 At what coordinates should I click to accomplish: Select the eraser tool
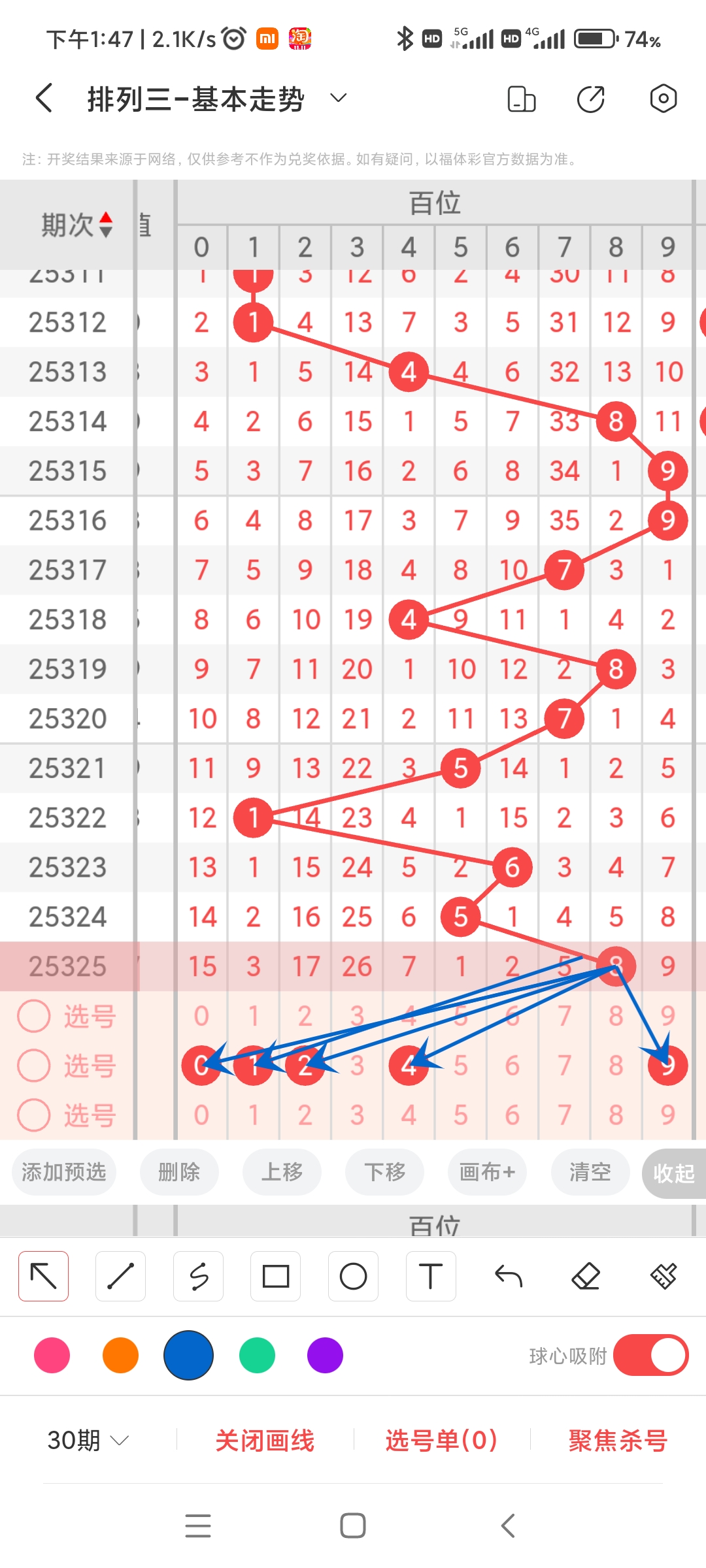coord(587,1275)
